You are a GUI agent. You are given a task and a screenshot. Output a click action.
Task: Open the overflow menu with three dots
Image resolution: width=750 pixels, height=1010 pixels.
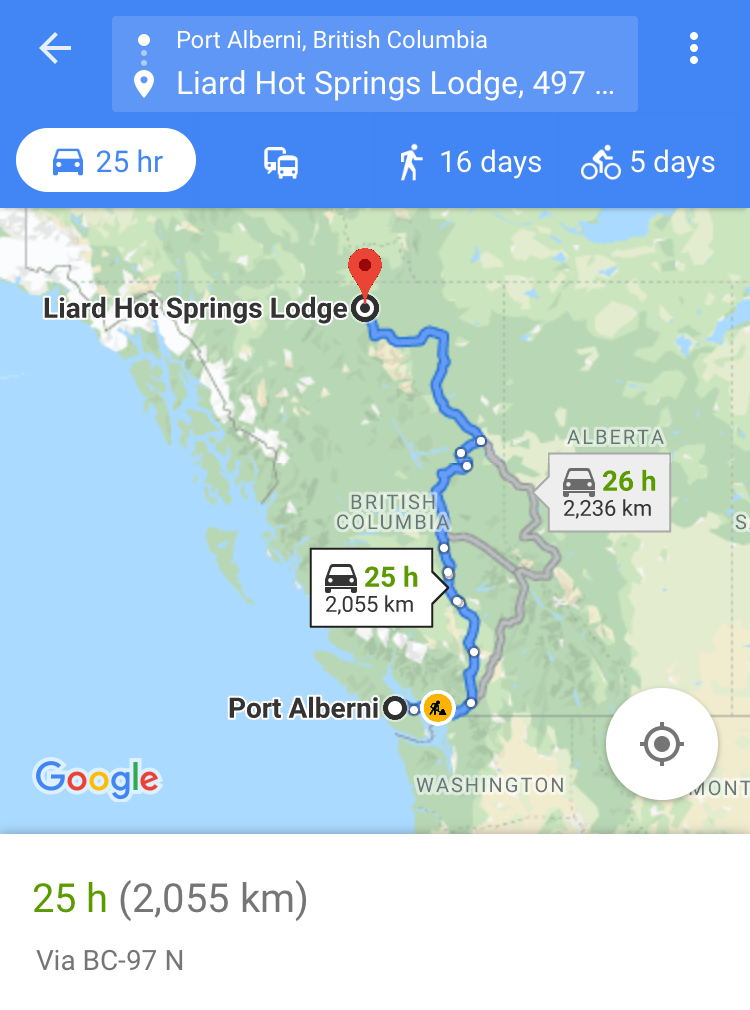[x=693, y=48]
